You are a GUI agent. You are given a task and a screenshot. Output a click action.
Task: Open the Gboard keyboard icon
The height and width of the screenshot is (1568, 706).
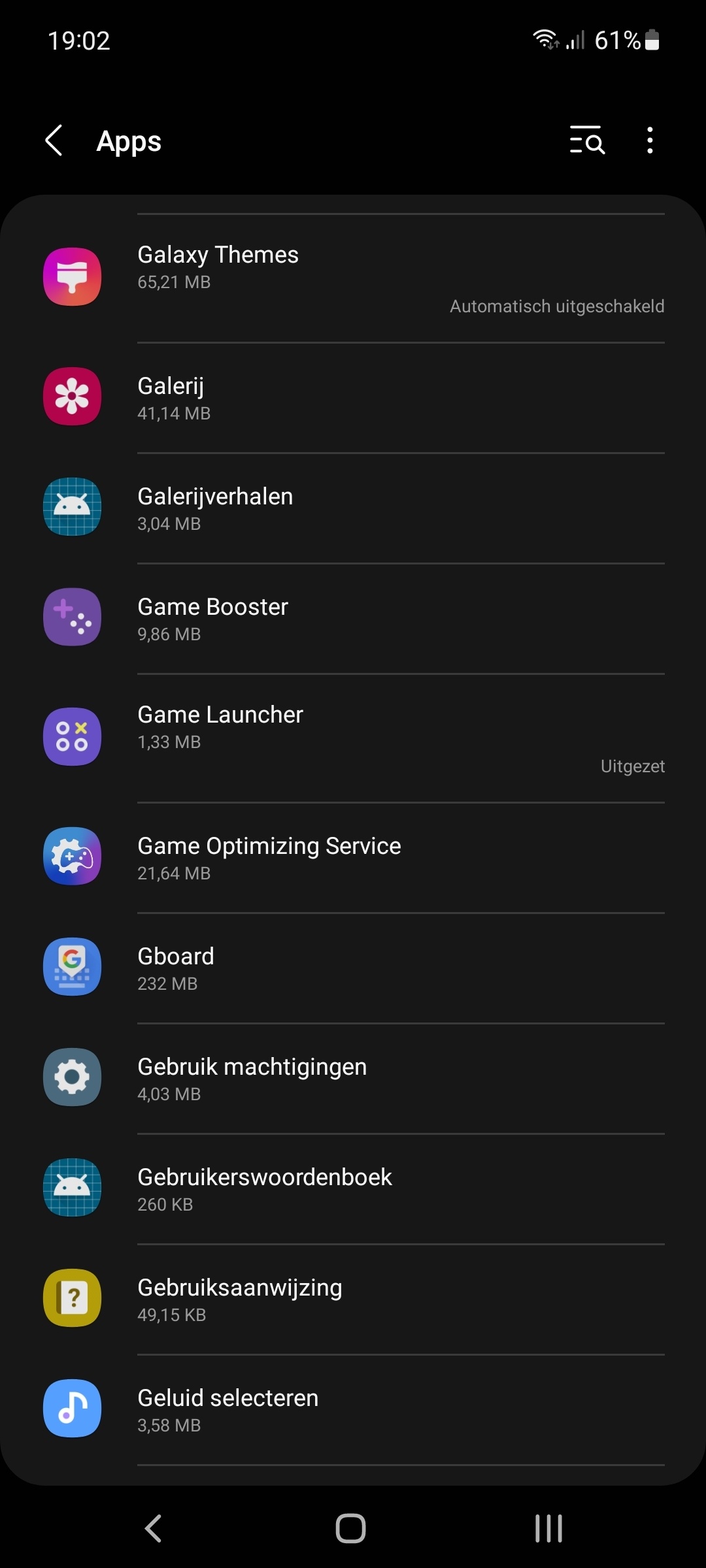[x=72, y=967]
